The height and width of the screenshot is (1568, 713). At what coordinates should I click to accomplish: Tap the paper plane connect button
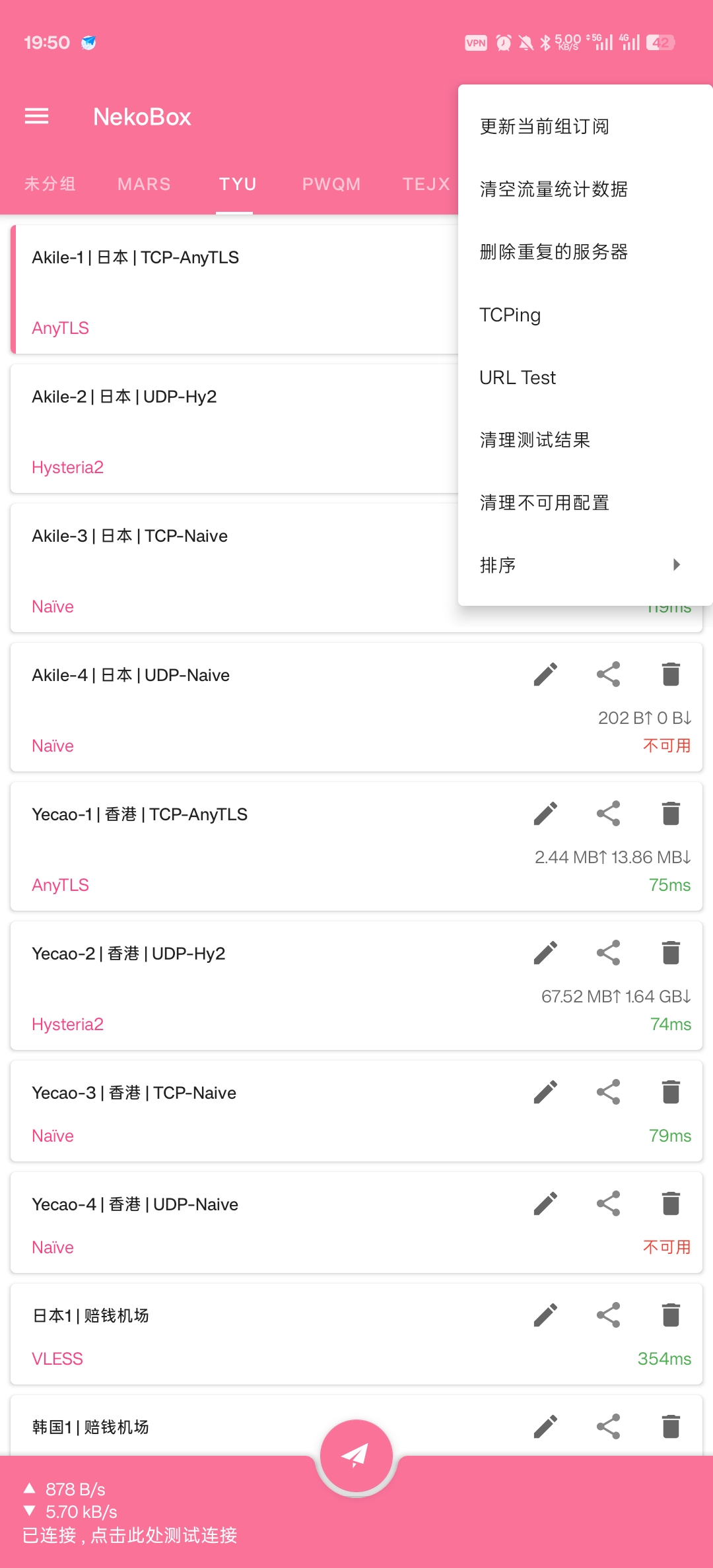pos(356,1455)
